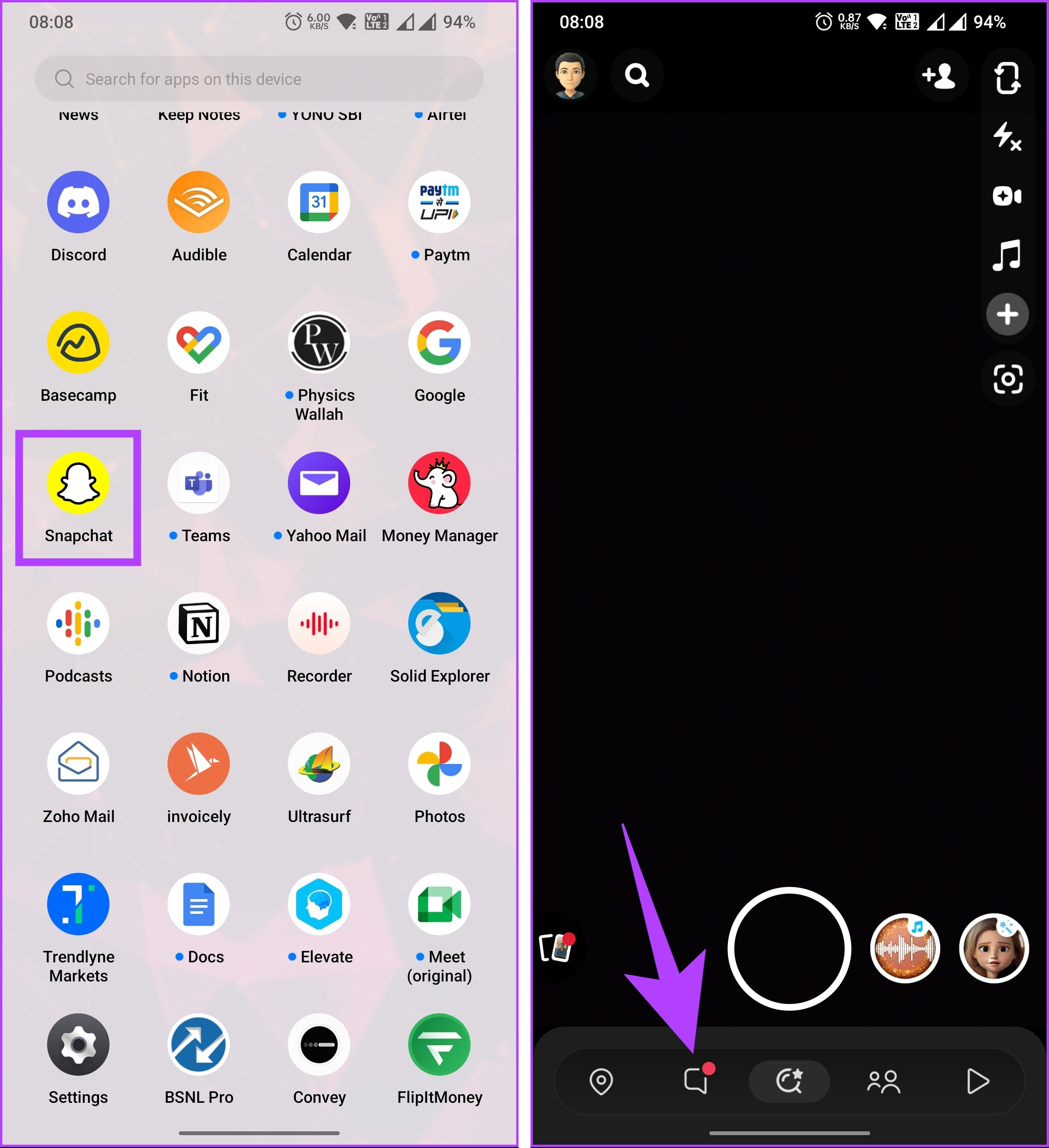This screenshot has width=1049, height=1148.
Task: Open the Snapchat Chat tab
Action: pos(696,1080)
